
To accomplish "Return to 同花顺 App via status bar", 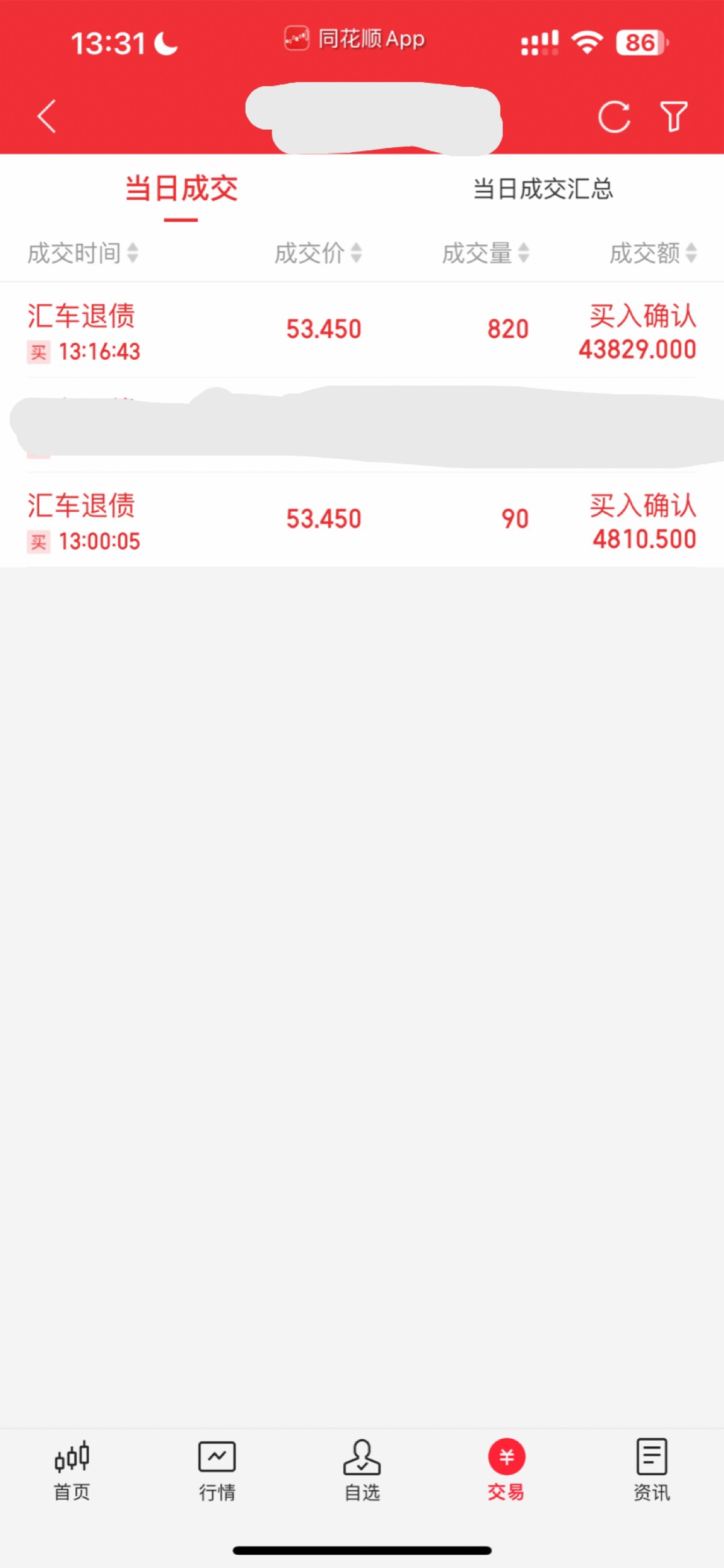I will click(355, 40).
